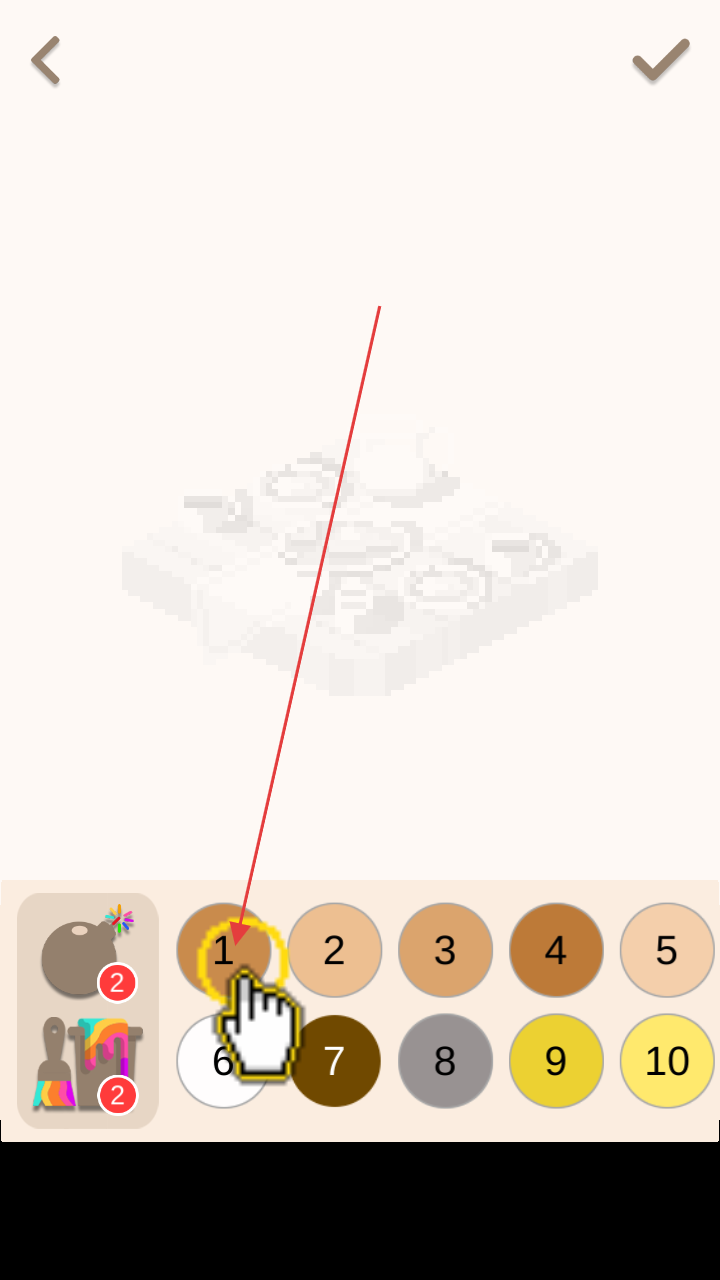
Task: Choose light yellow color 10
Action: (666, 1061)
